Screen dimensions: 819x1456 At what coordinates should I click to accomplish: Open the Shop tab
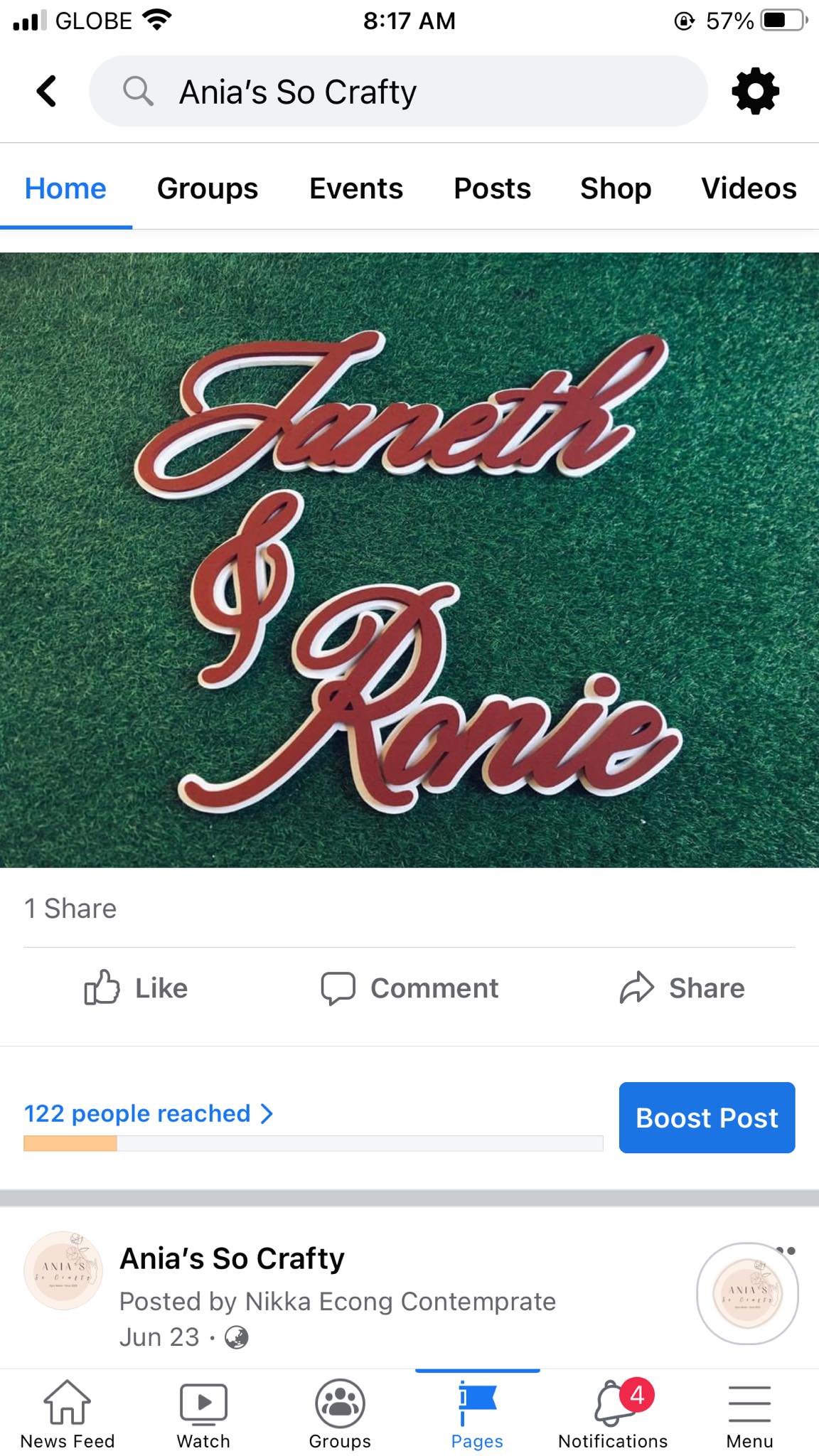point(615,188)
